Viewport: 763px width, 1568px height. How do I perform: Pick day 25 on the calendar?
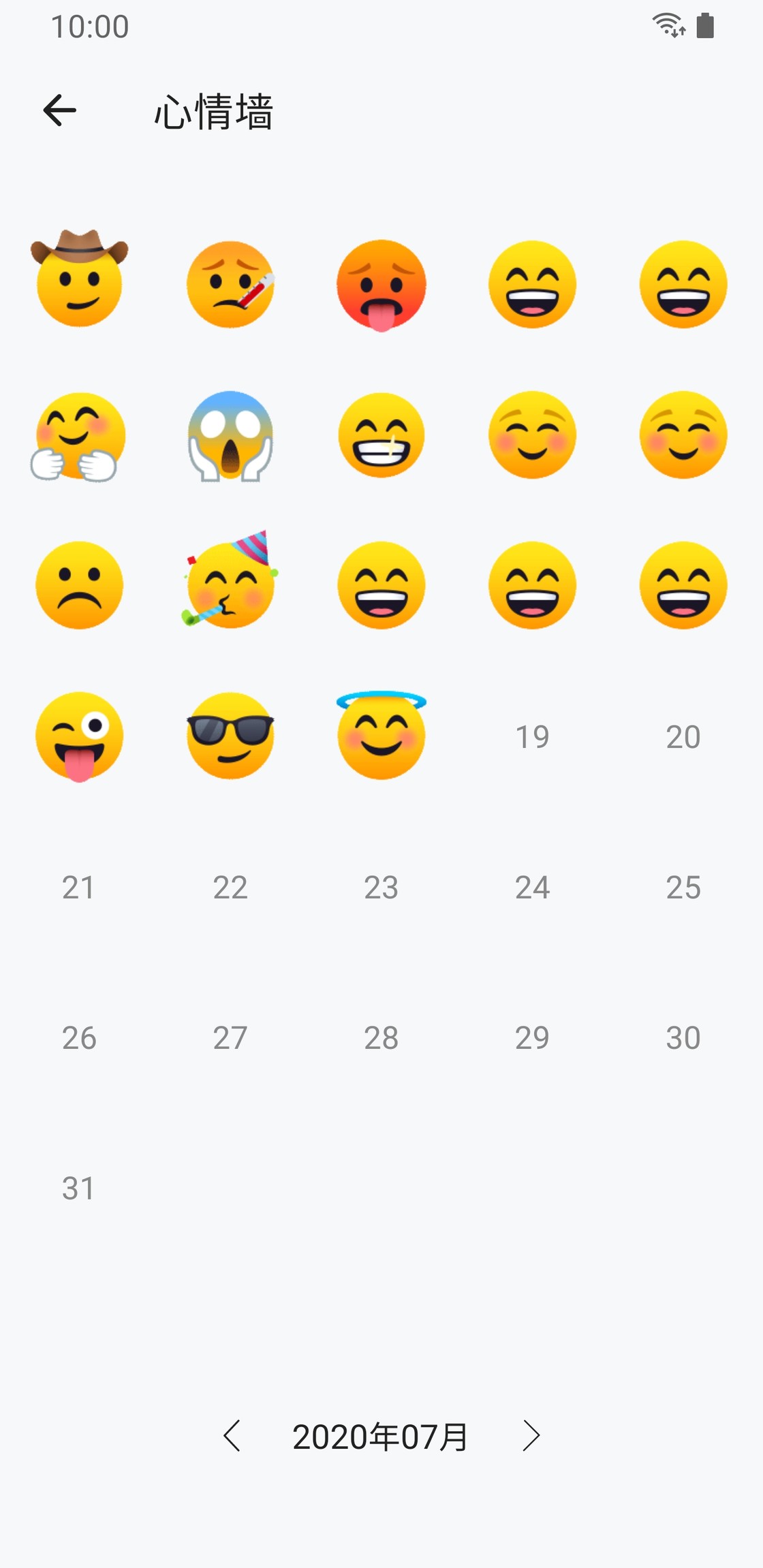point(683,888)
